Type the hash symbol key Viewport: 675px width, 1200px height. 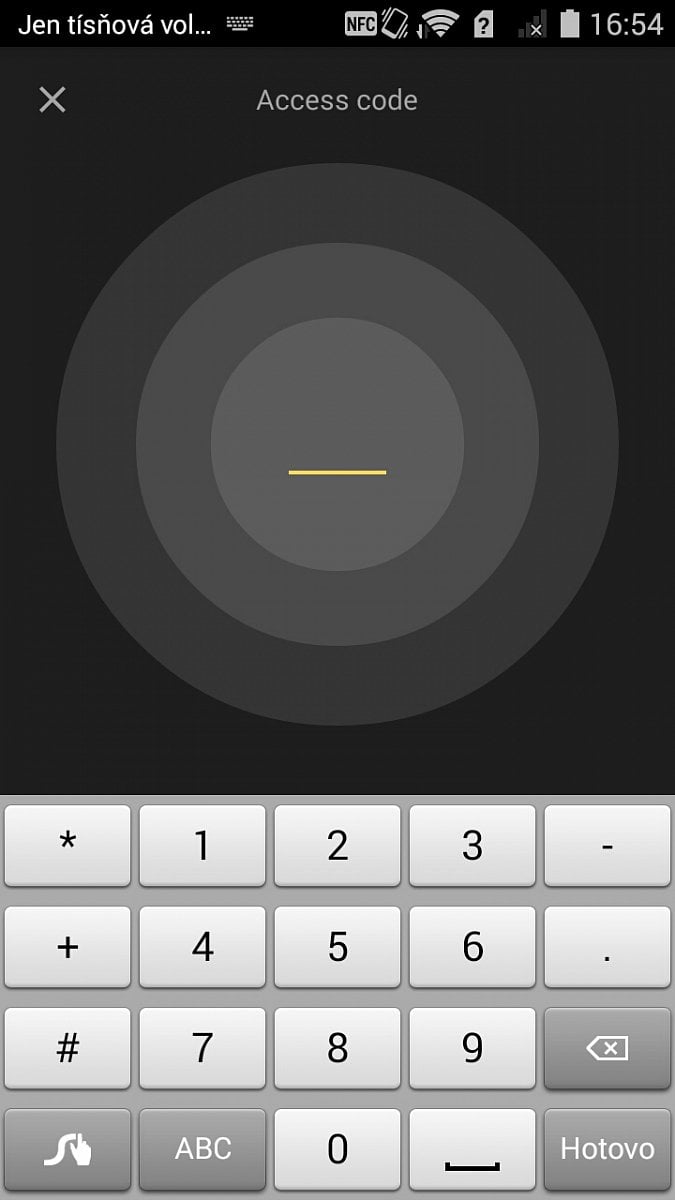67,1048
